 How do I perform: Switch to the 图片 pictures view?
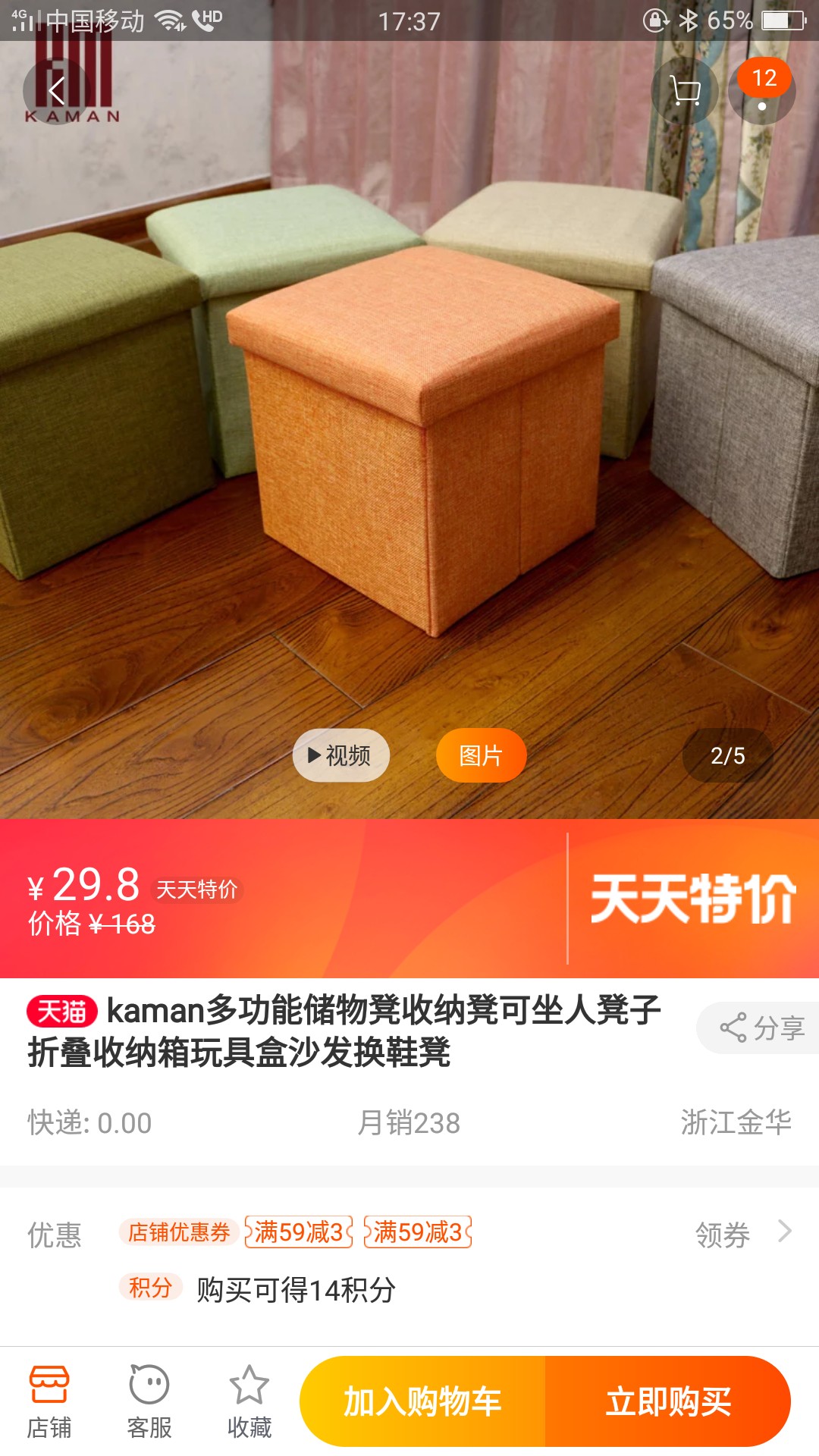[x=481, y=755]
